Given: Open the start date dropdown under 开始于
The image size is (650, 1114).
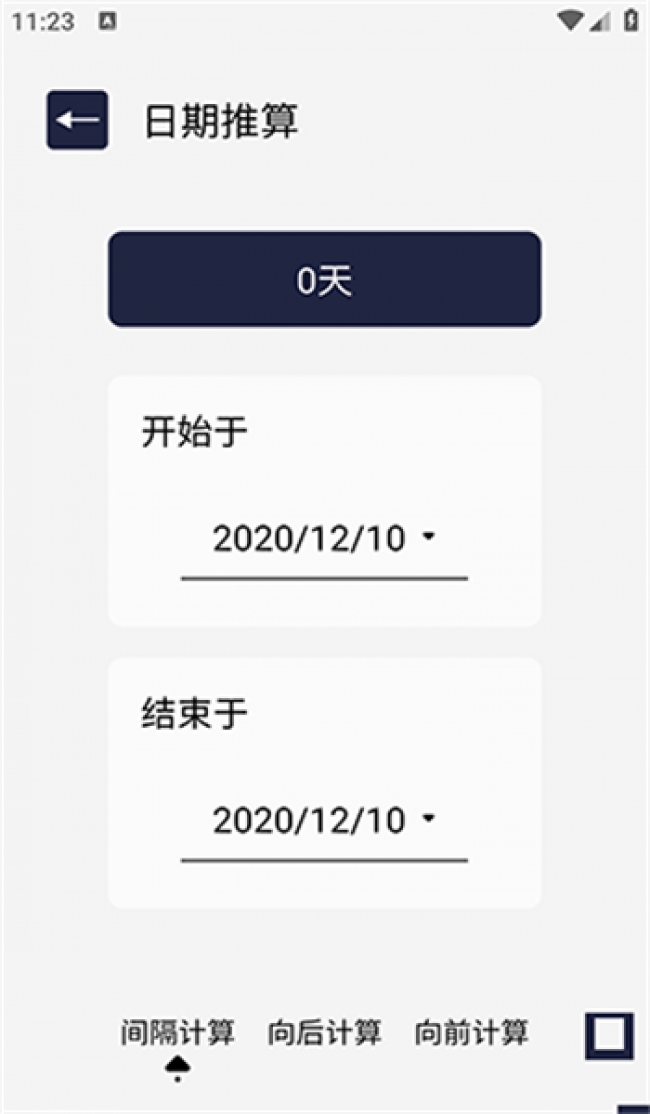Looking at the screenshot, I should 324,541.
